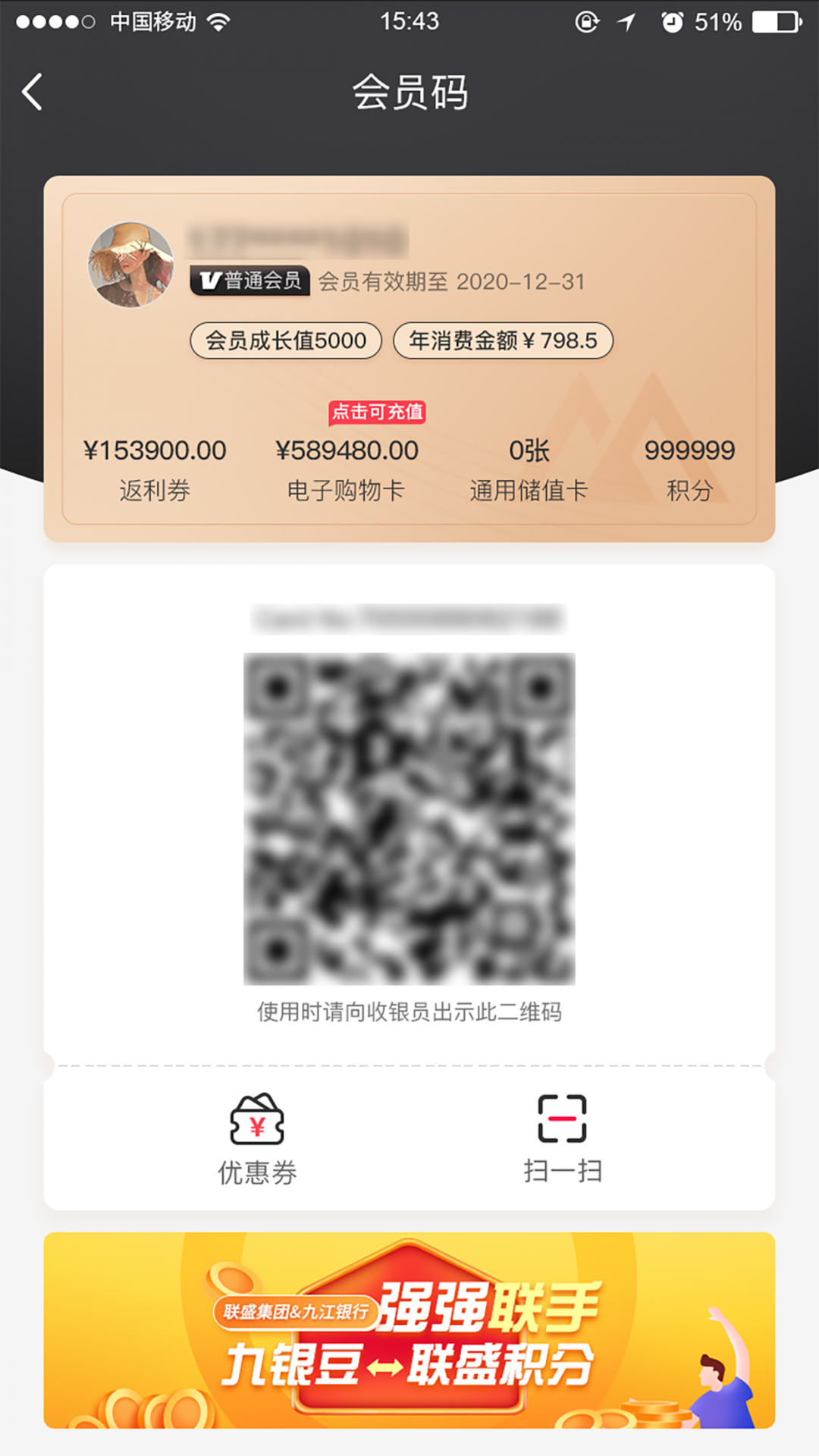
Task: Tap the alarm clock status bar icon
Action: click(670, 22)
